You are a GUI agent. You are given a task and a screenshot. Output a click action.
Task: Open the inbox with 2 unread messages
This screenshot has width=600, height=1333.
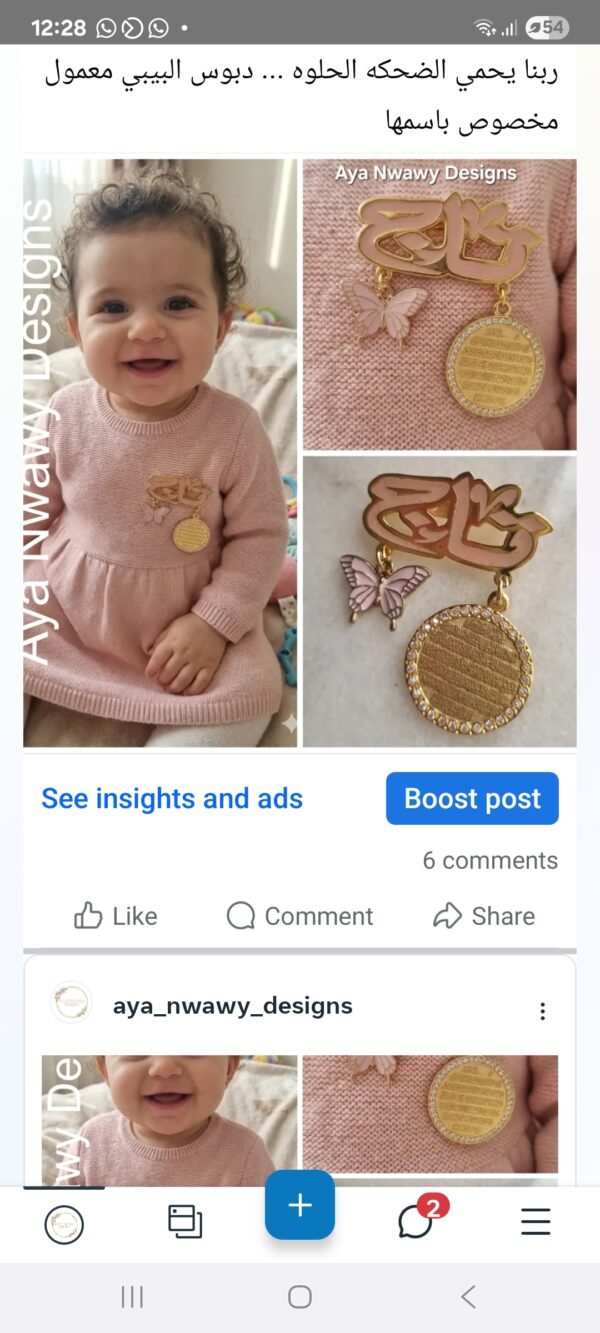416,1221
